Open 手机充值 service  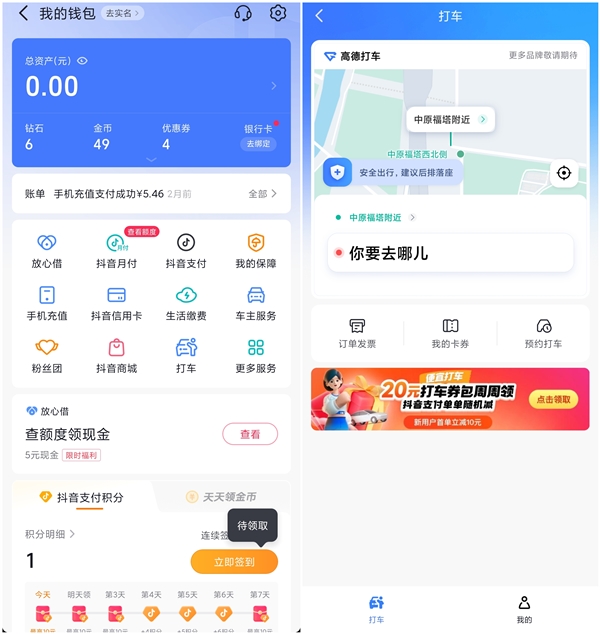(46, 303)
